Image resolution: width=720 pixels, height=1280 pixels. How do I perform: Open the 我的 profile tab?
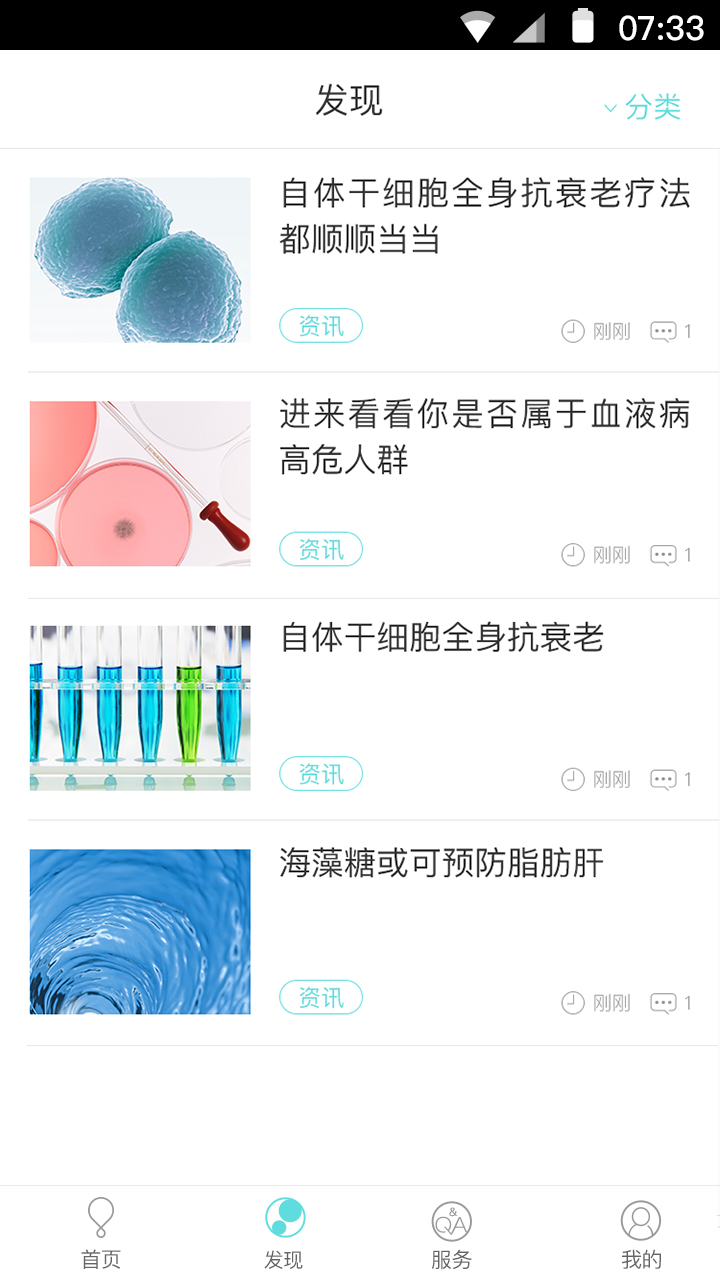coord(641,1233)
